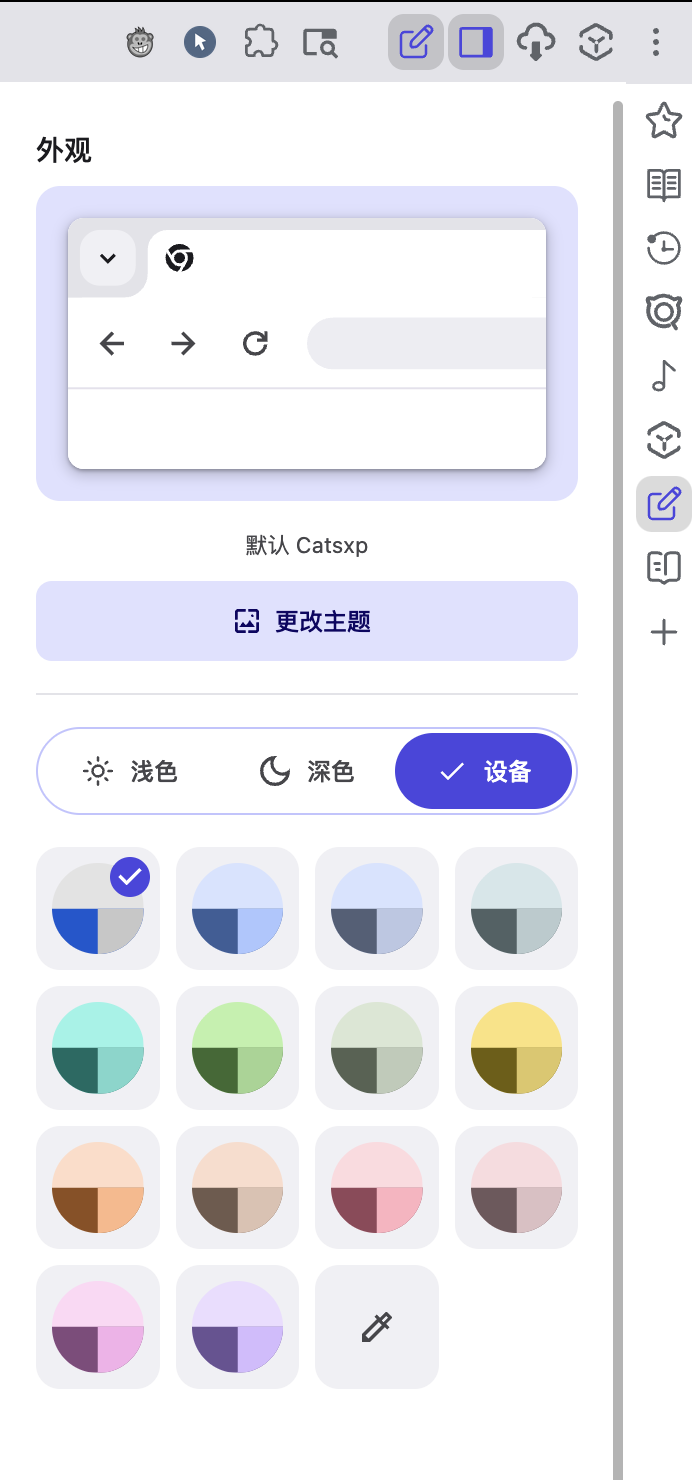Open the cloud download toolbar icon
692x1480 pixels.
(536, 42)
